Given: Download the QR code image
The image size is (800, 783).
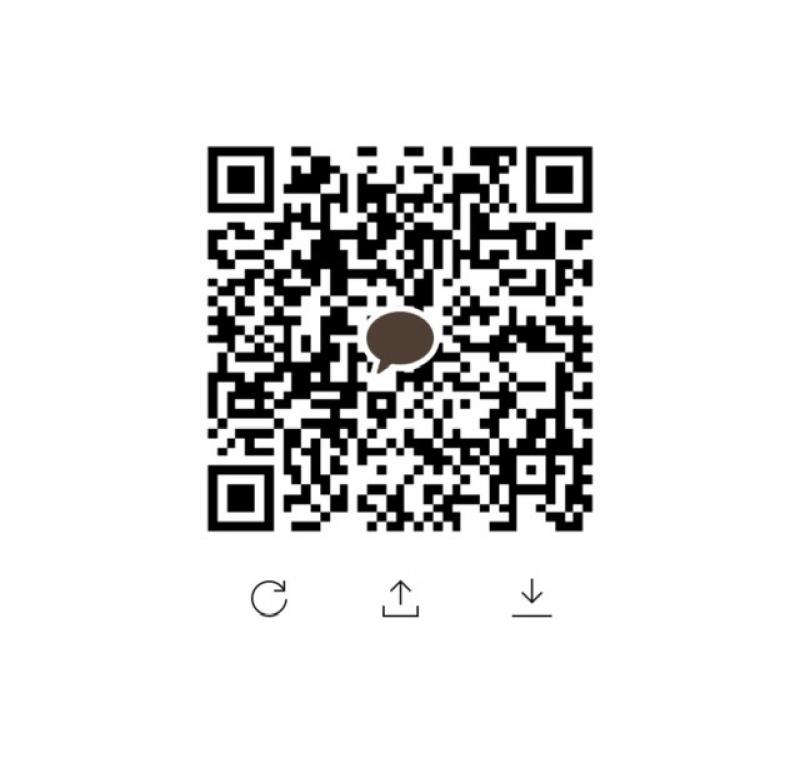Looking at the screenshot, I should [532, 598].
